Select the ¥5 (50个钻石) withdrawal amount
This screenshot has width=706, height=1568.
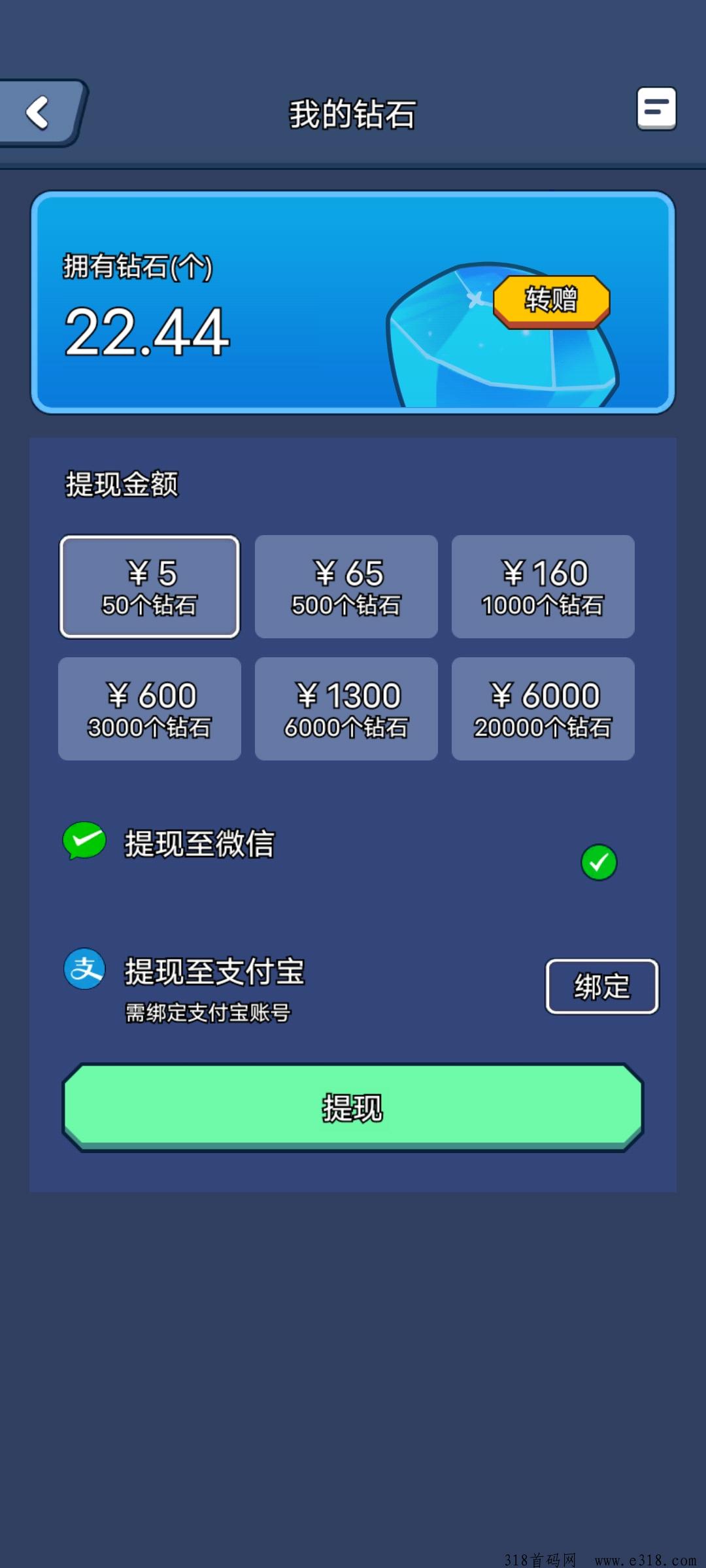click(150, 586)
